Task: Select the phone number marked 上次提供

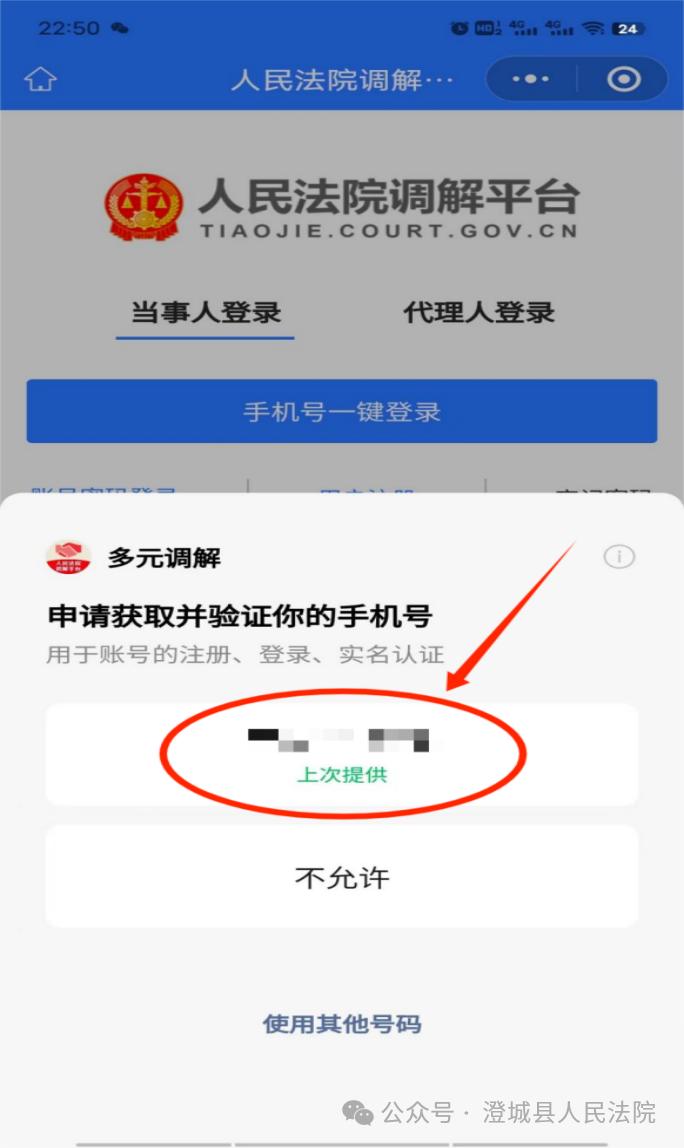Action: (342, 753)
